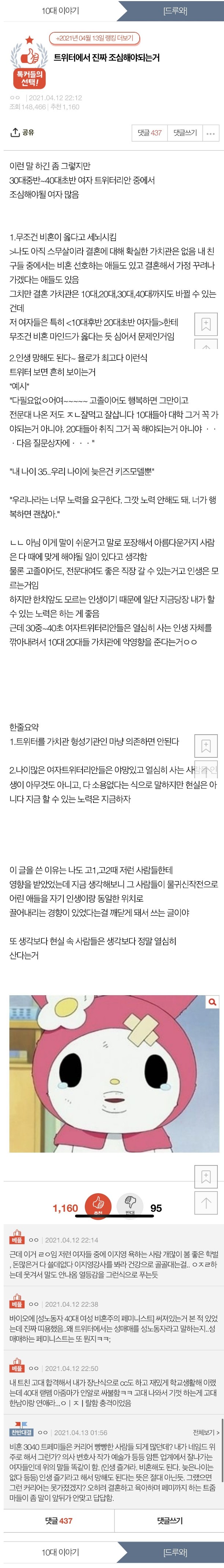Jump to comments via 댓글 437 beside 공유
The image size is (224, 1568).
(149, 133)
